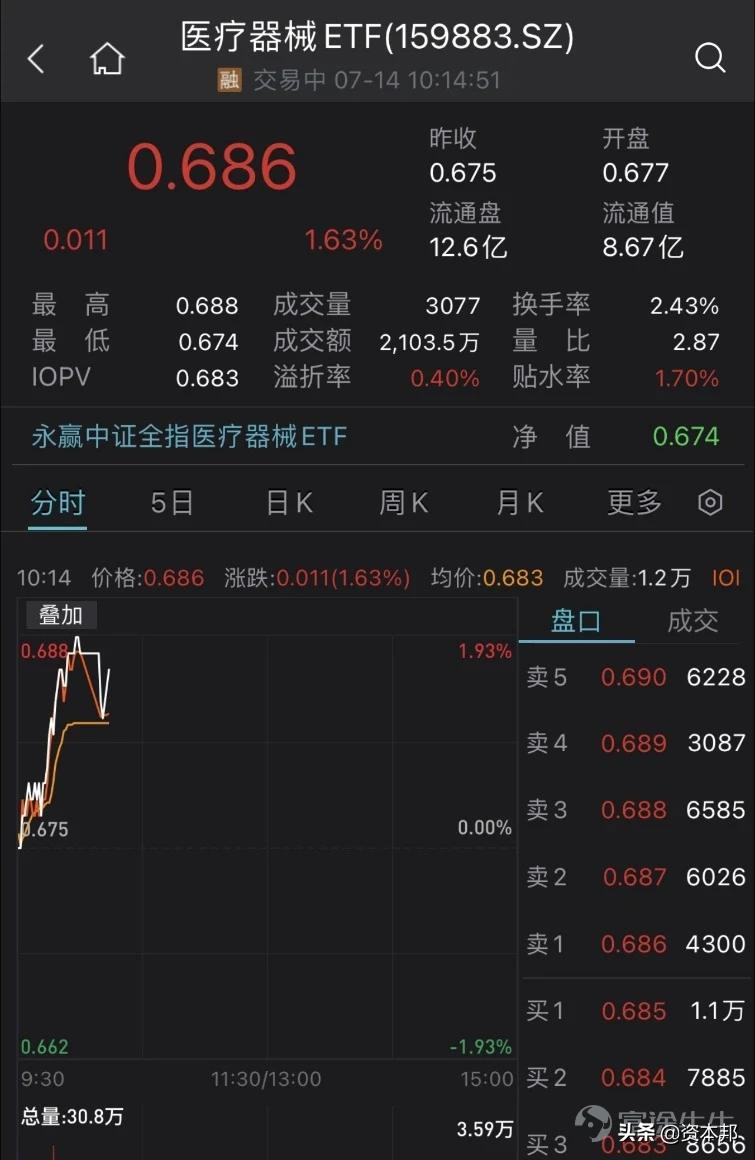Switch to the 分时 intraday tab

coord(57,503)
